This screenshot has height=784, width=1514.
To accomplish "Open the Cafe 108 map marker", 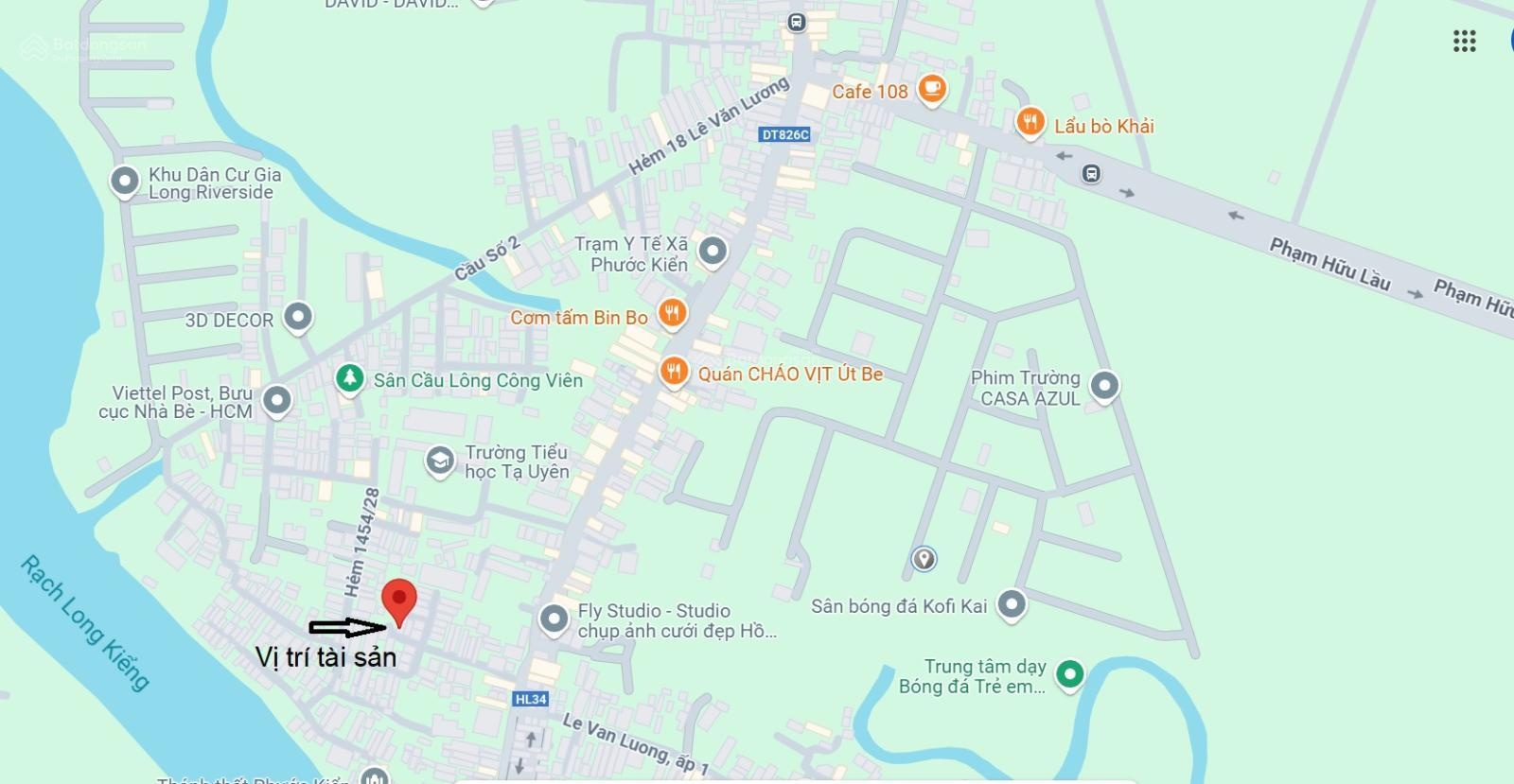I will 932,89.
